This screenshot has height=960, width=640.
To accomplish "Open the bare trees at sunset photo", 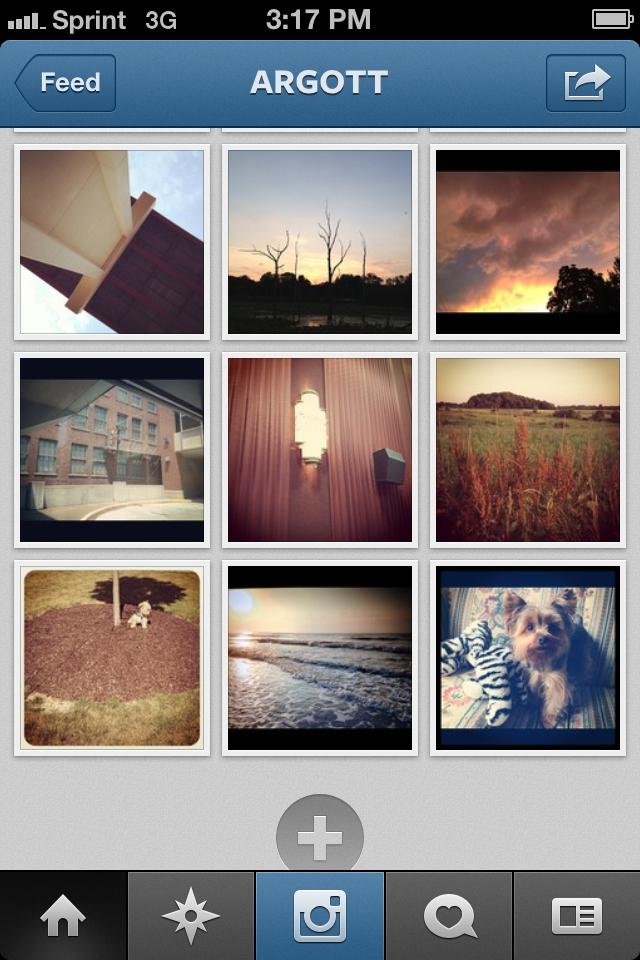I will tap(320, 242).
